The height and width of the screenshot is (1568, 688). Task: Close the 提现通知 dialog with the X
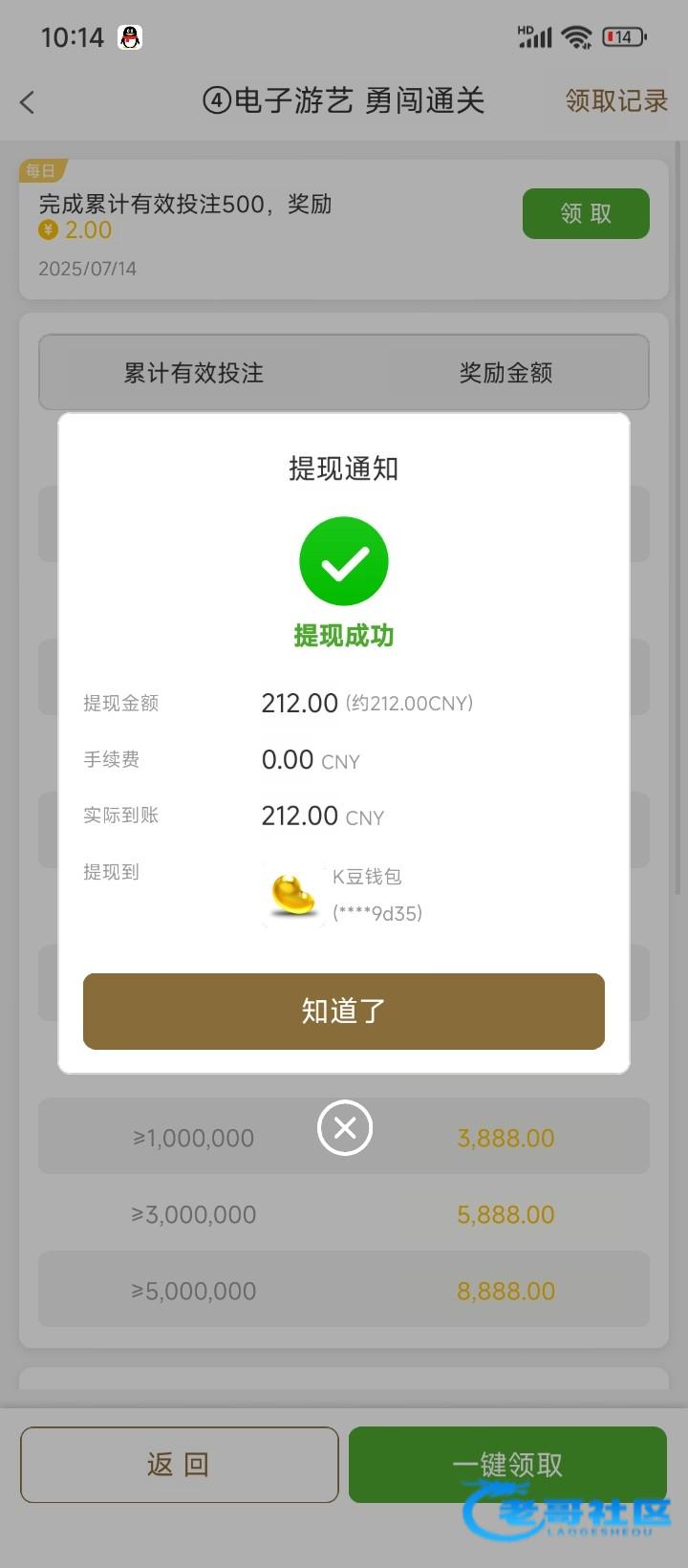coord(344,1128)
